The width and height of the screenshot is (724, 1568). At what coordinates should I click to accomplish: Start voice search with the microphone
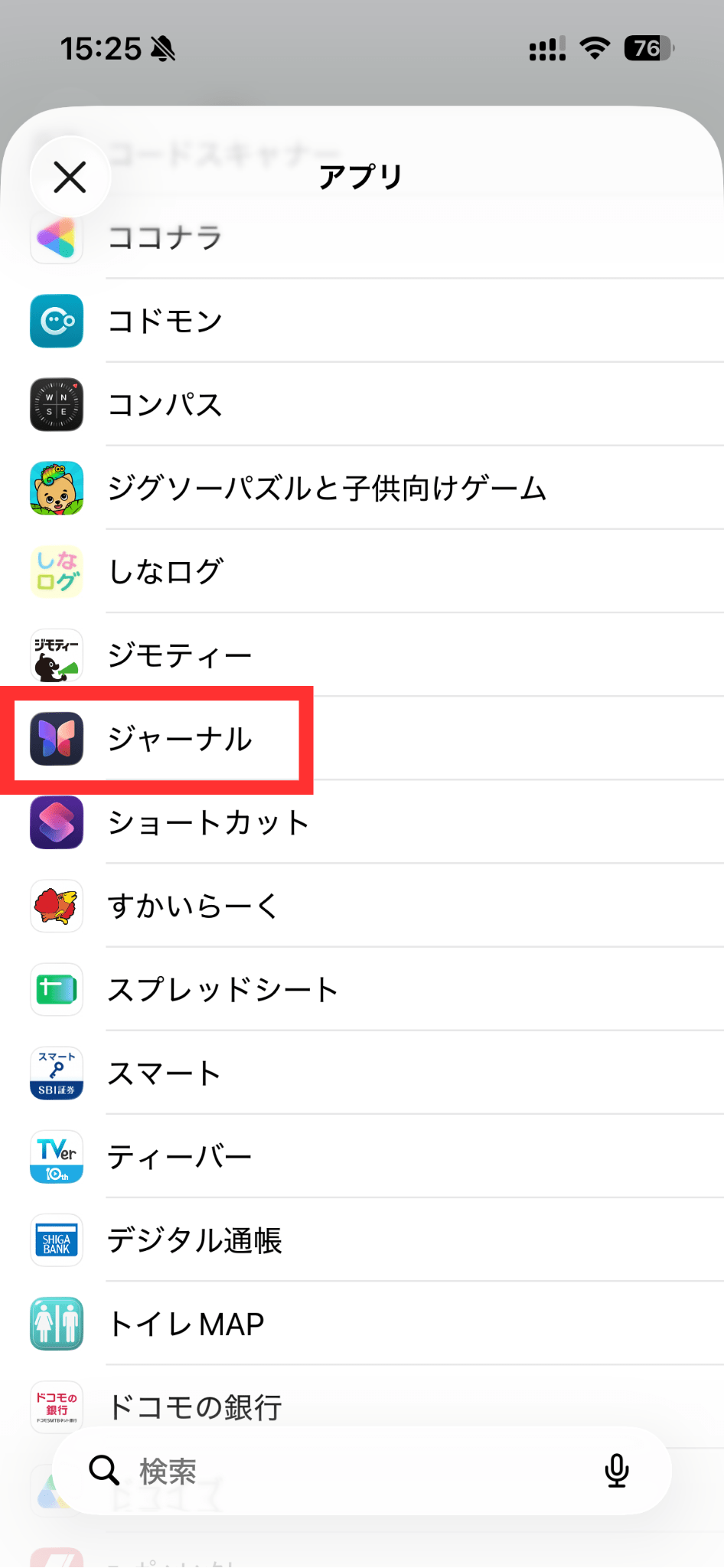[617, 1470]
